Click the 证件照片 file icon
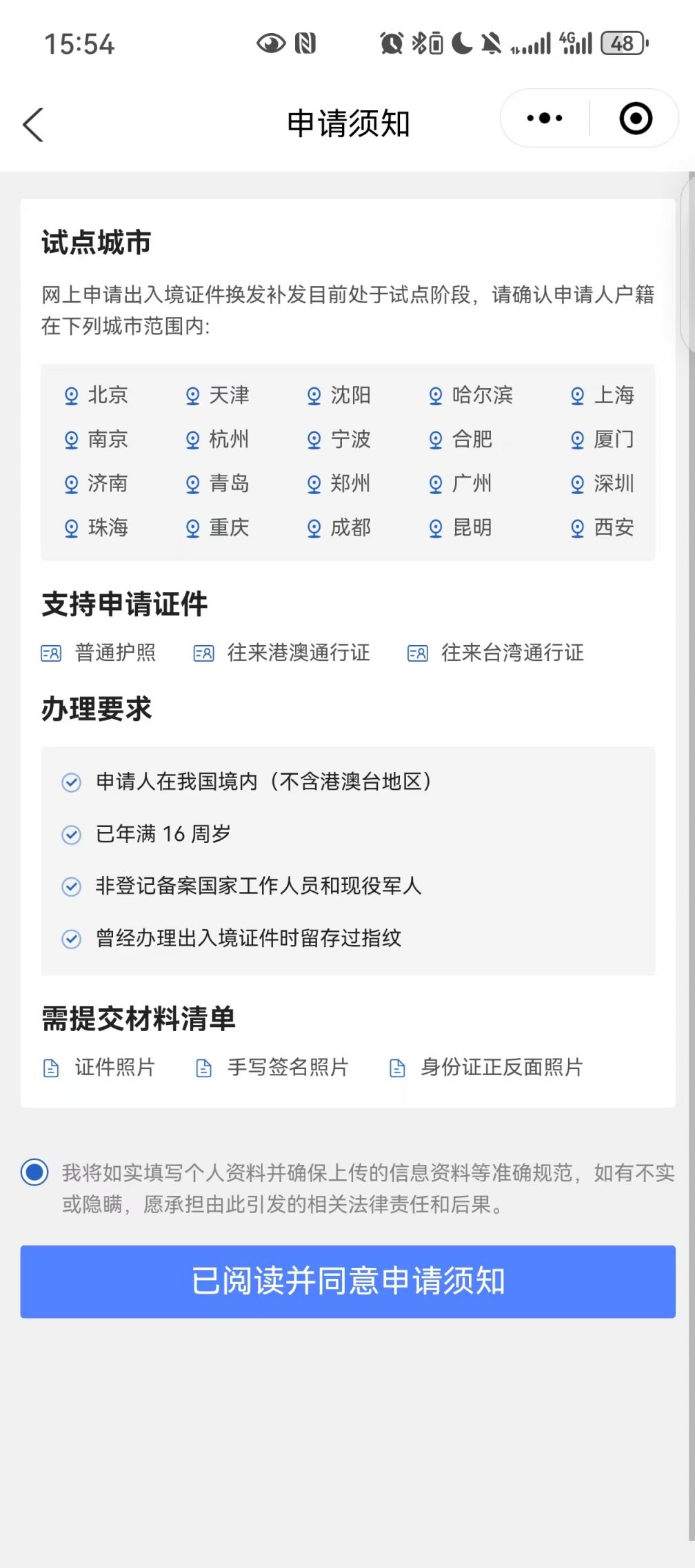Image resolution: width=695 pixels, height=1568 pixels. click(x=51, y=1068)
